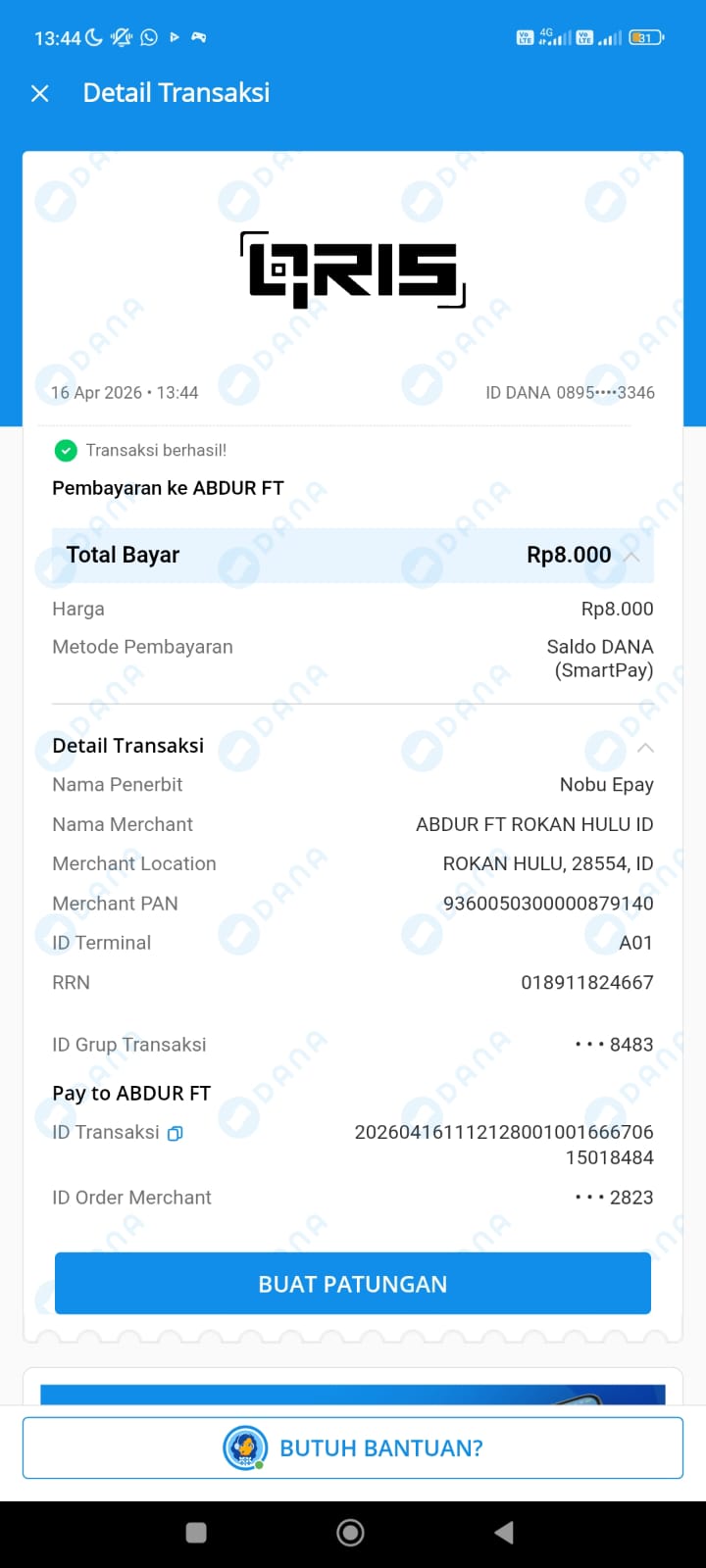This screenshot has height=1568, width=706.
Task: Collapse the Total Bayar breakdown
Action: (632, 556)
